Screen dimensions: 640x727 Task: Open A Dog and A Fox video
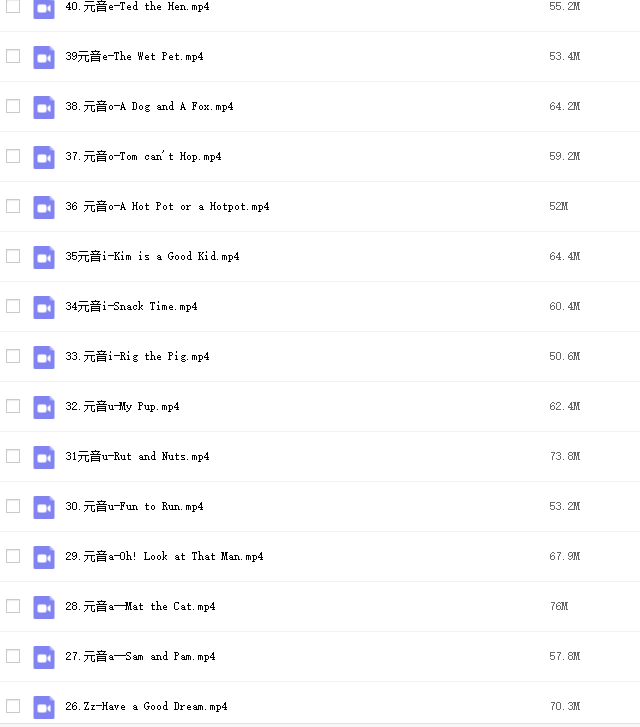[x=149, y=107]
